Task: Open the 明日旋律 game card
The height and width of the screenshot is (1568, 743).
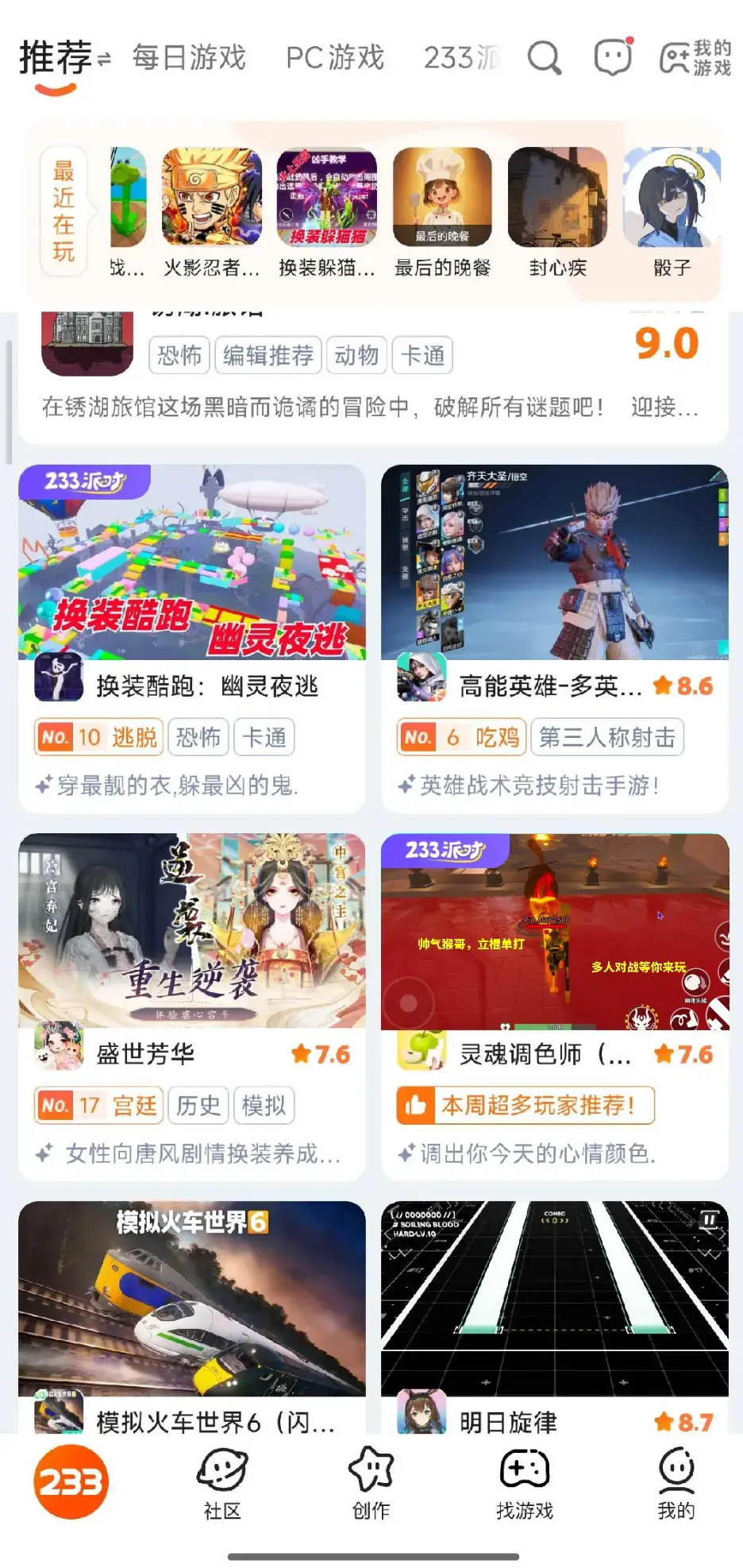Action: pos(554,1319)
